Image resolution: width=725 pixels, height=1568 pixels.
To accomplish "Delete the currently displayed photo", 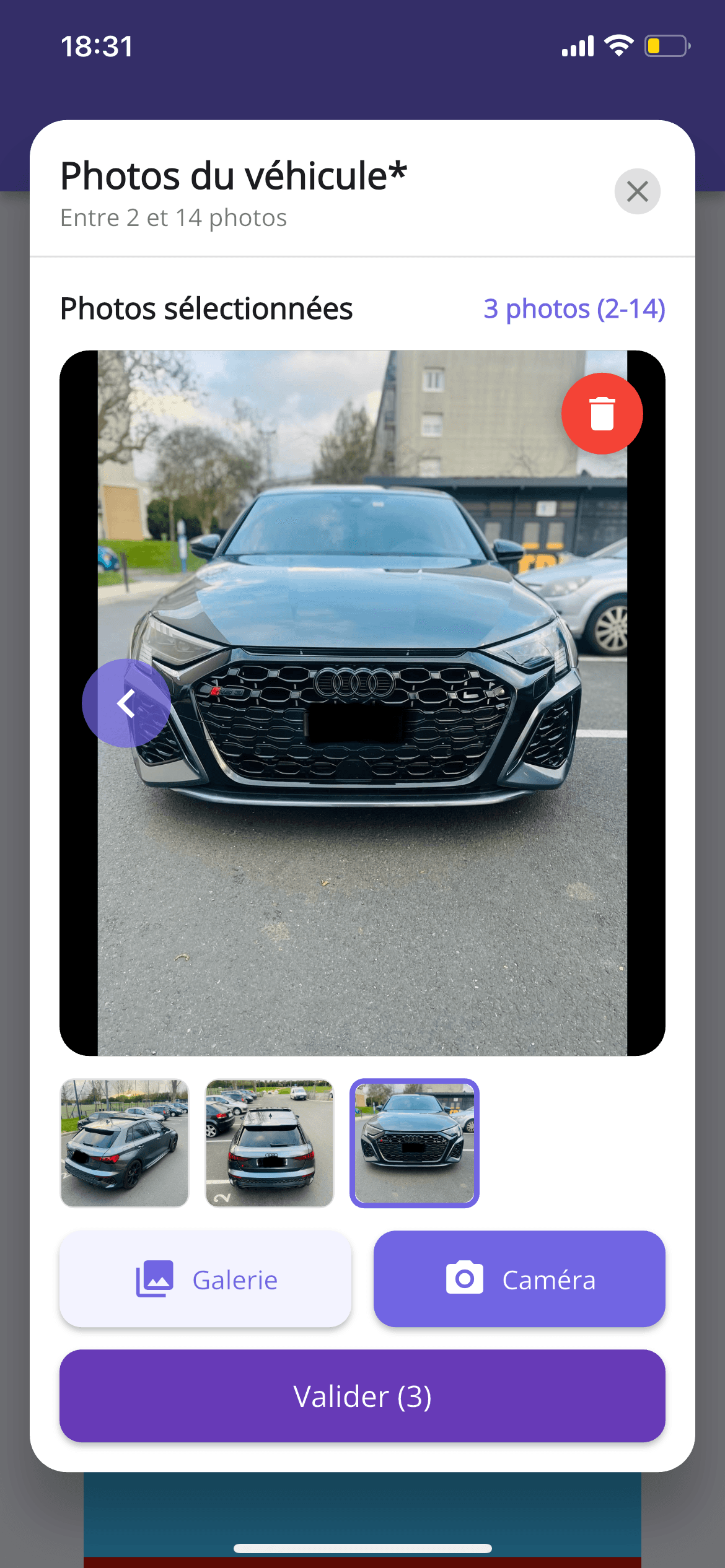I will coord(602,414).
